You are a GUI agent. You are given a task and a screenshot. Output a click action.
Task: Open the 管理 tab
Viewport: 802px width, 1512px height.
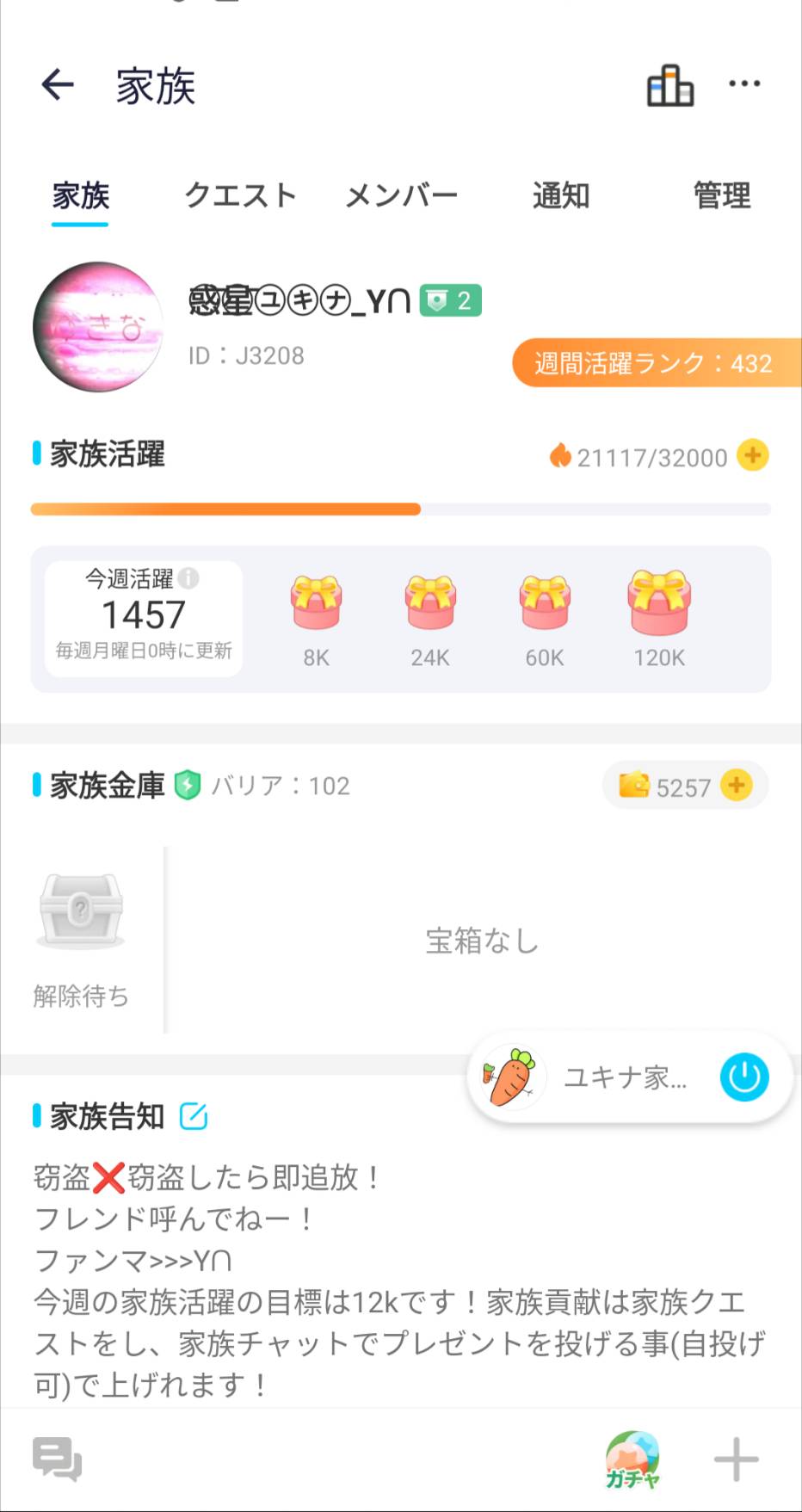tap(722, 196)
